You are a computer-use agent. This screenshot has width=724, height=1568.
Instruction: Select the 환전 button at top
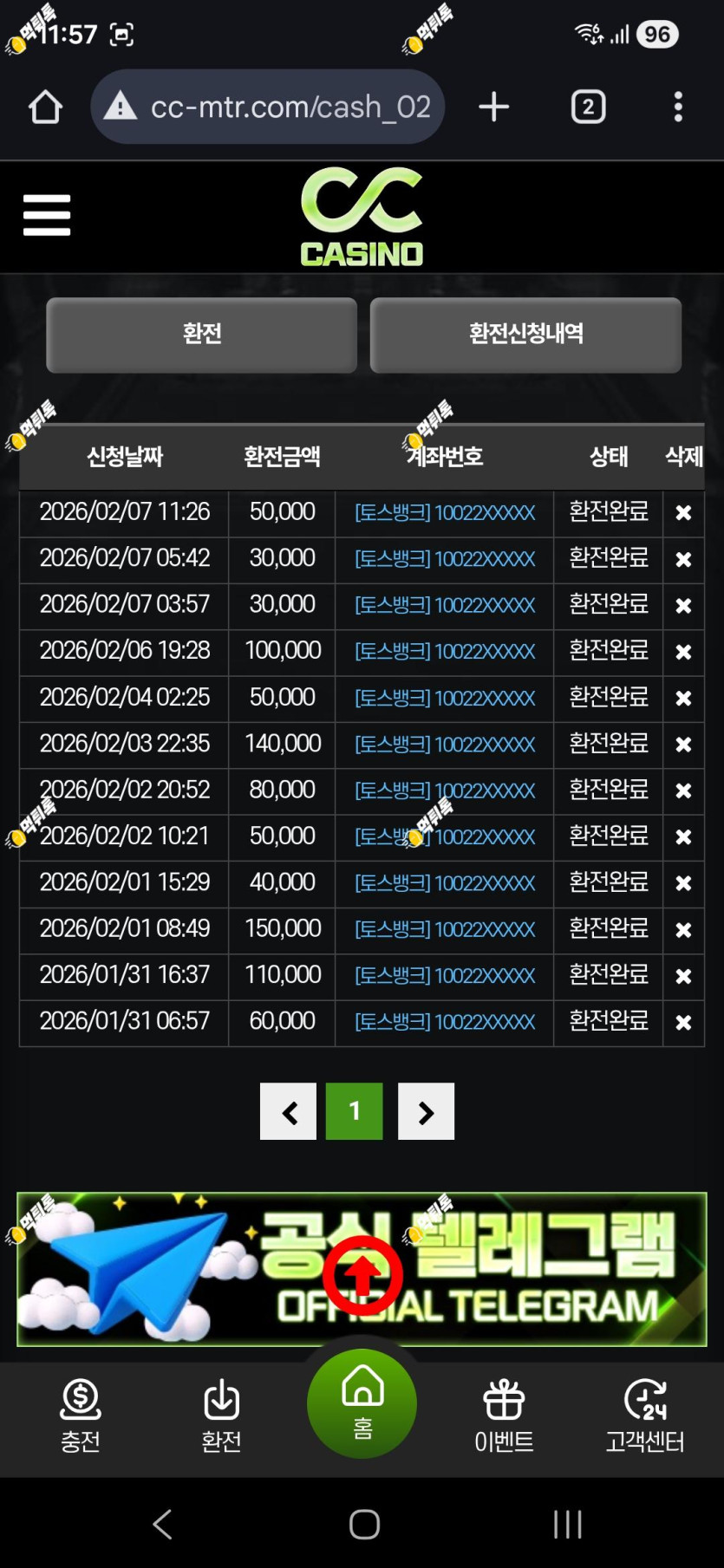[202, 335]
